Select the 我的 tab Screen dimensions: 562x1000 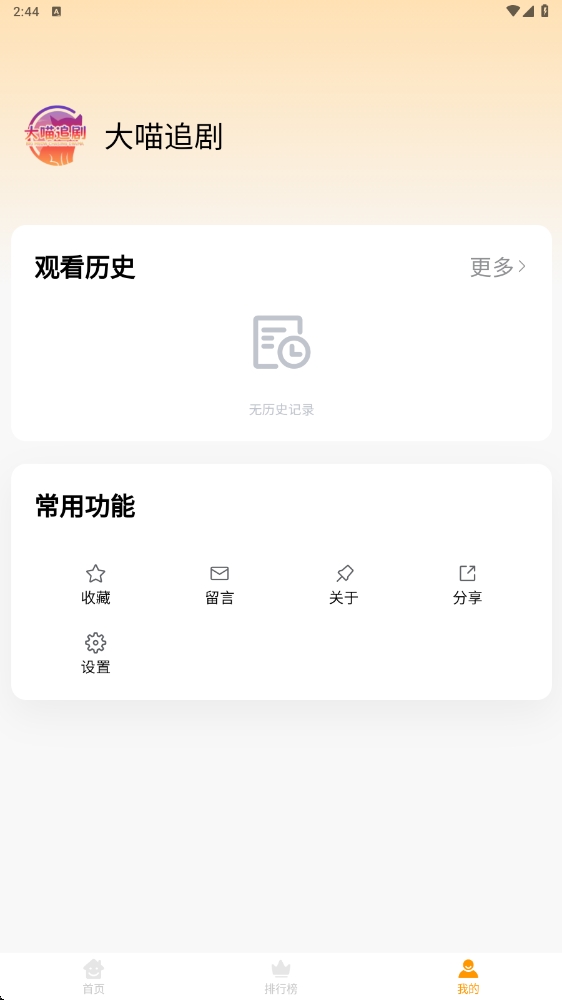coord(468,976)
